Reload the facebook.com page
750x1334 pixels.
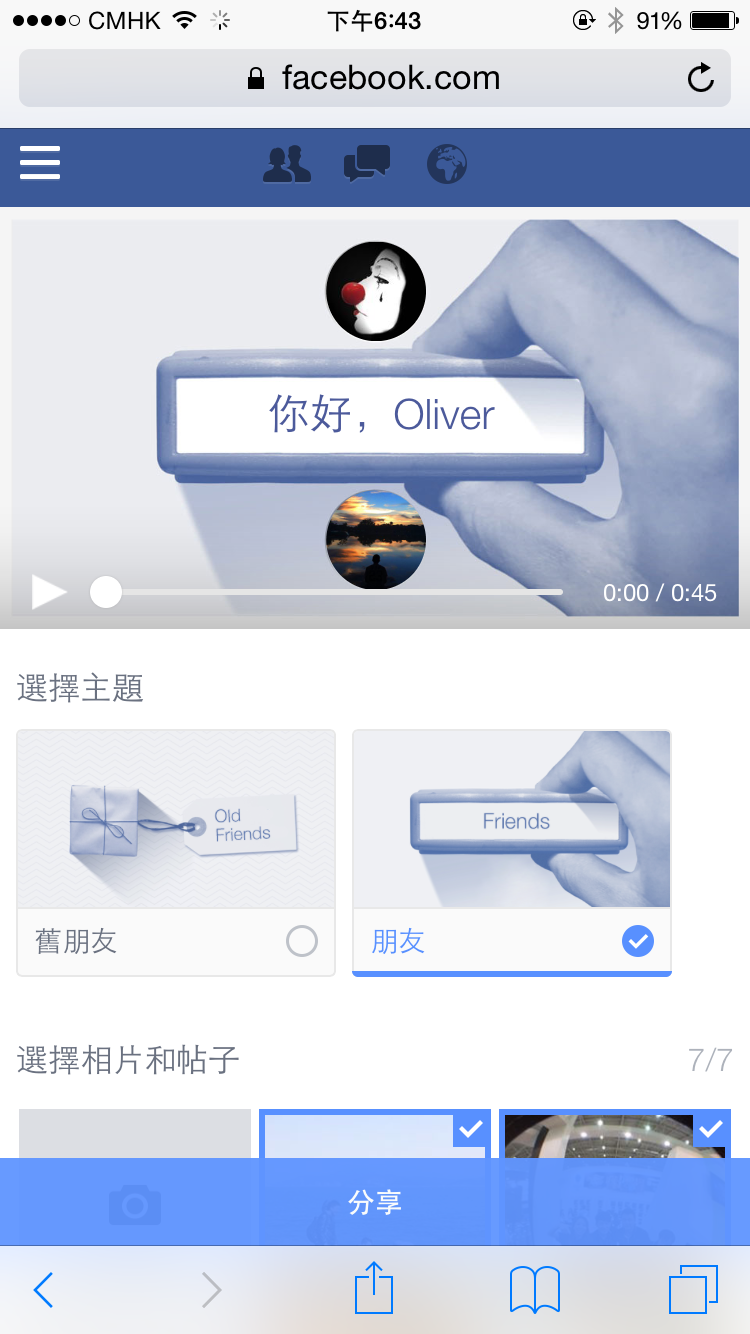pyautogui.click(x=701, y=78)
